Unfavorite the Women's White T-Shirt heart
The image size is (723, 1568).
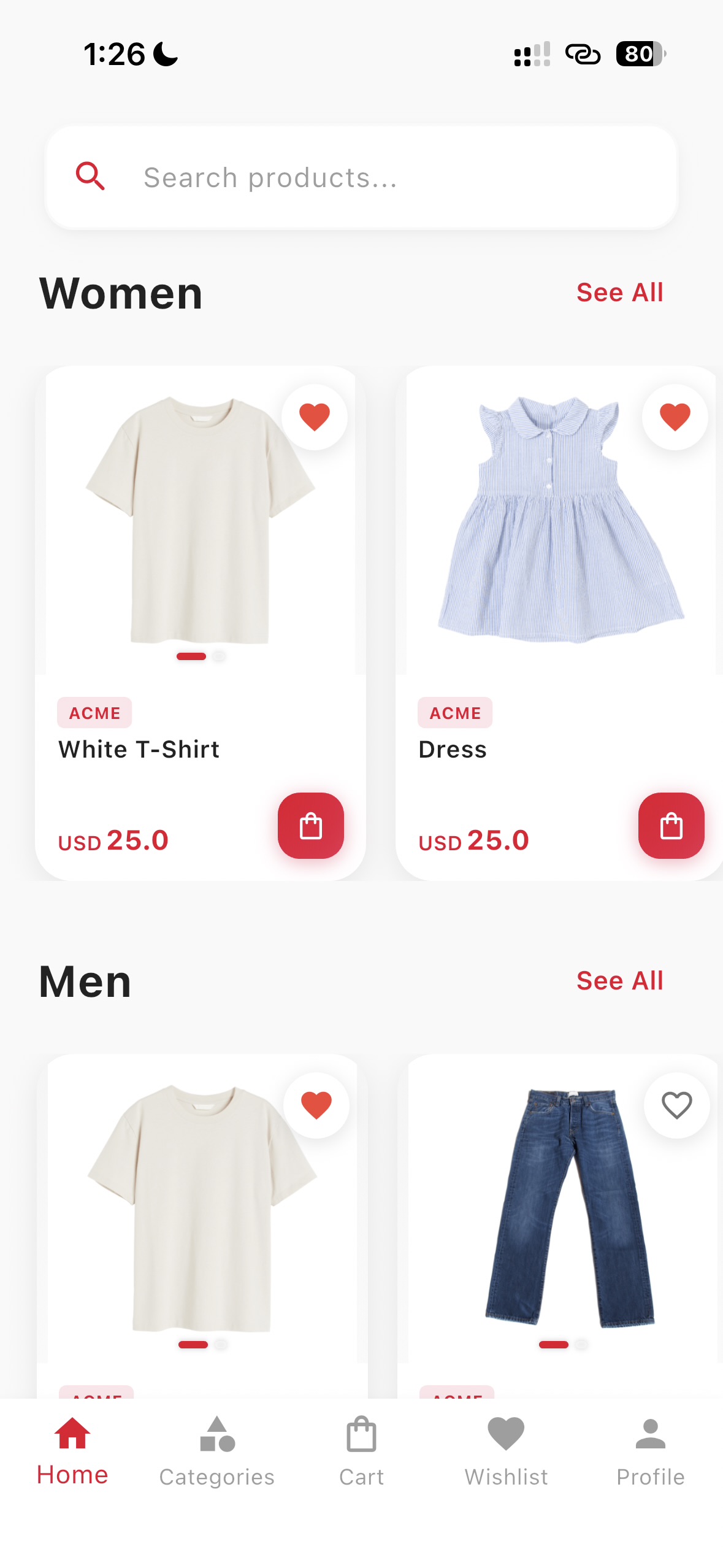[315, 417]
